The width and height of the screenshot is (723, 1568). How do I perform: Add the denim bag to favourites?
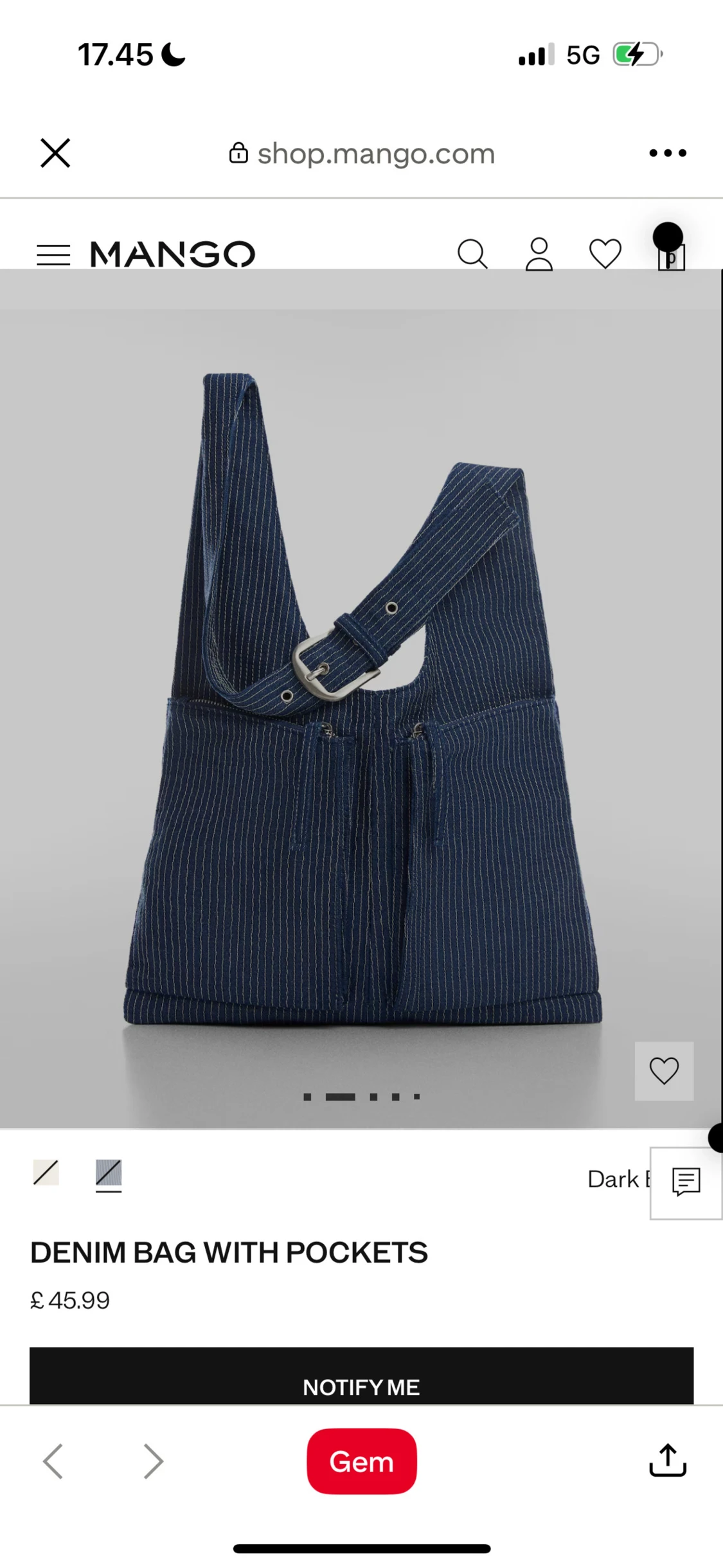(x=664, y=1071)
